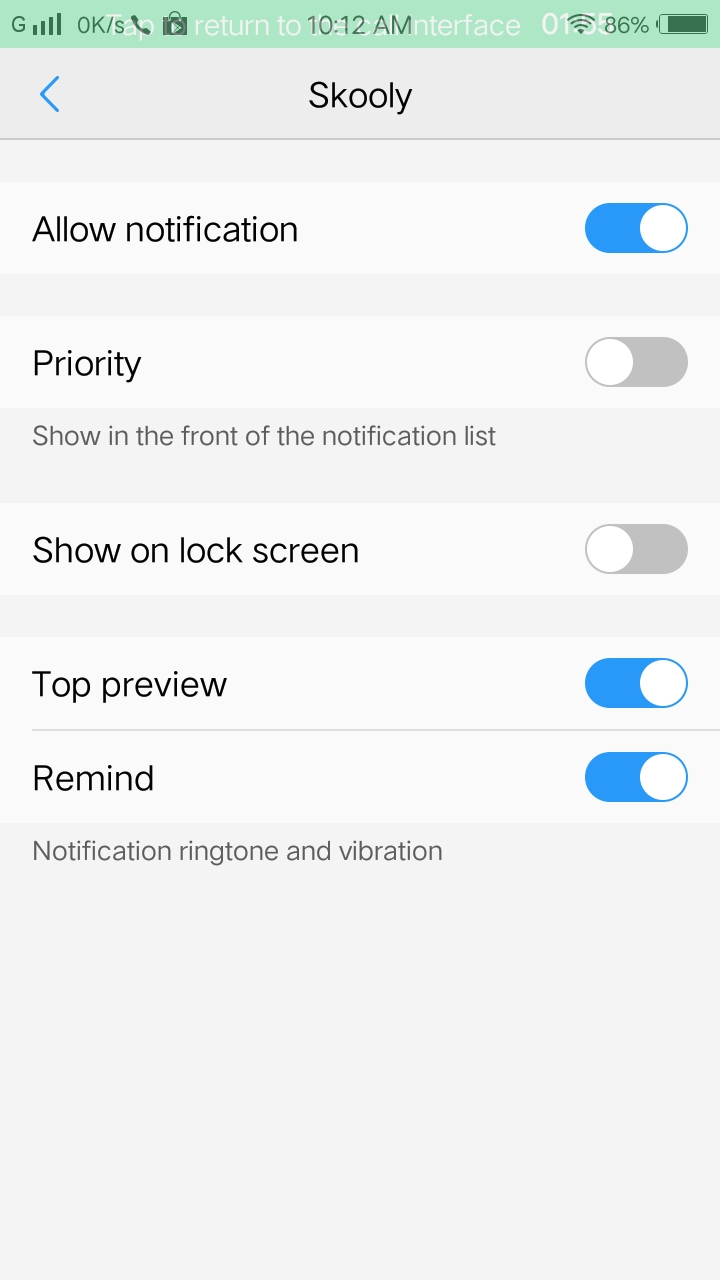Enable Show on lock screen
The image size is (720, 1280).
(636, 549)
